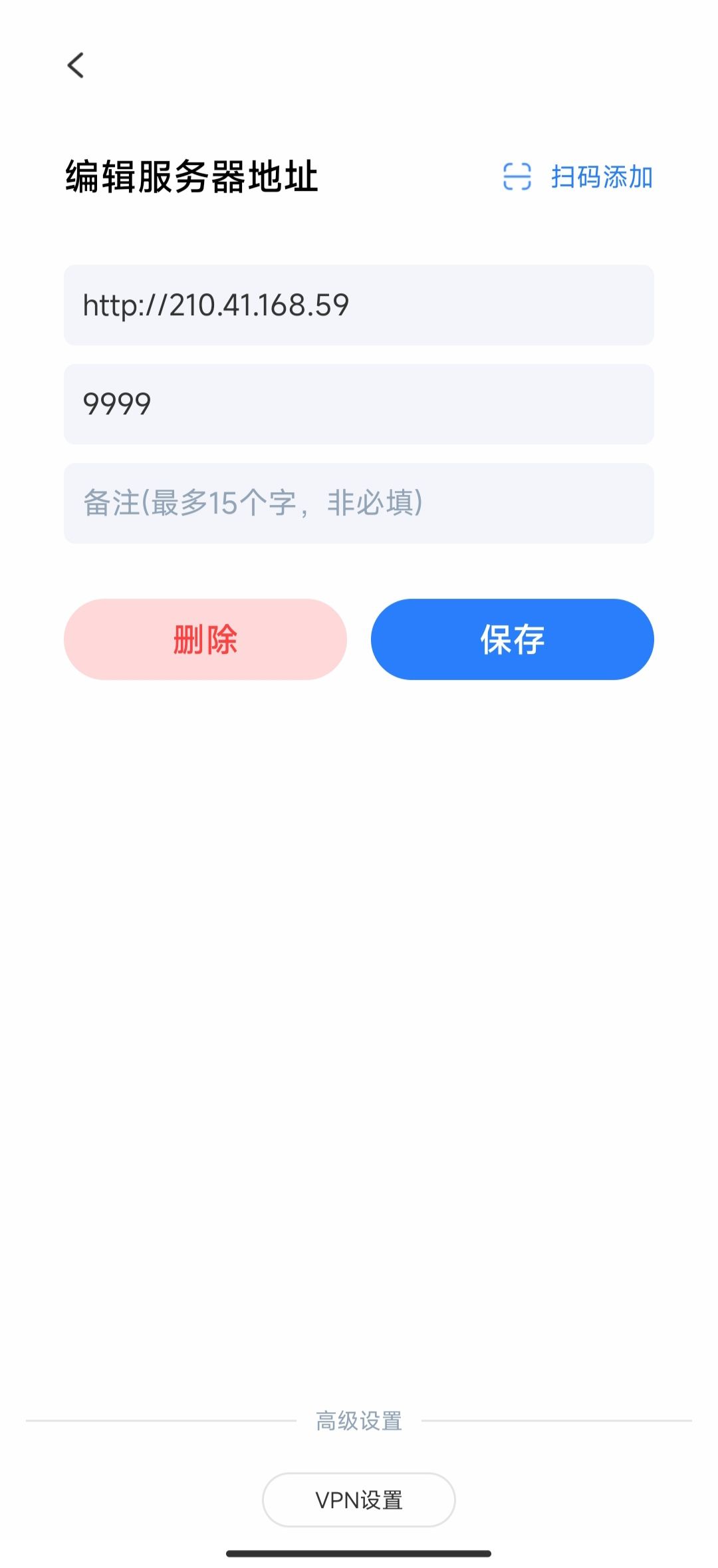The height and width of the screenshot is (1568, 718).
Task: Delete this server with 删除
Action: point(205,639)
